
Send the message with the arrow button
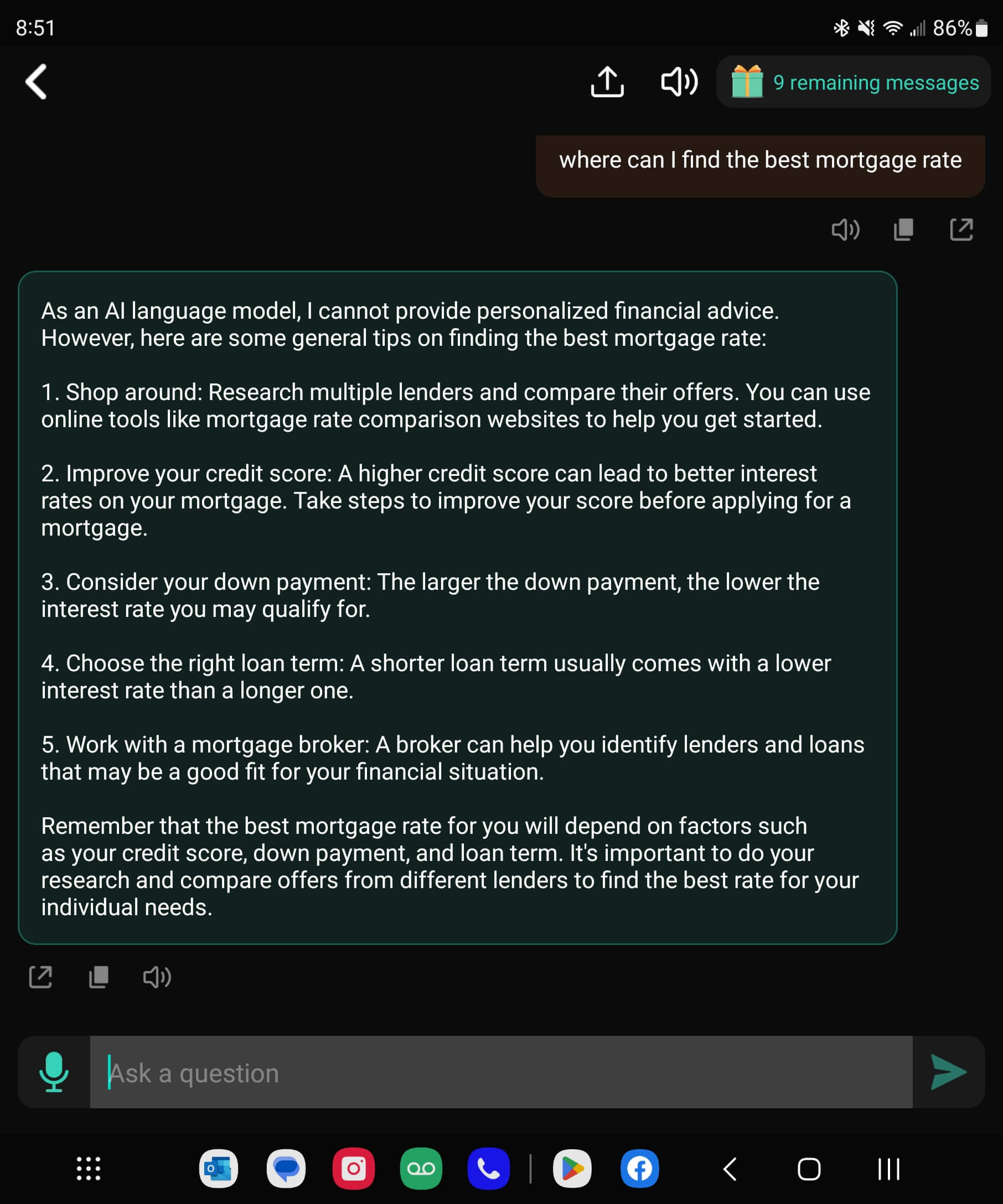[x=949, y=1072]
